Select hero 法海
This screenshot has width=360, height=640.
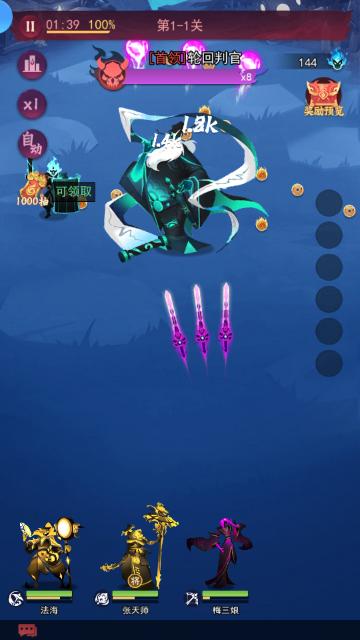click(x=49, y=565)
